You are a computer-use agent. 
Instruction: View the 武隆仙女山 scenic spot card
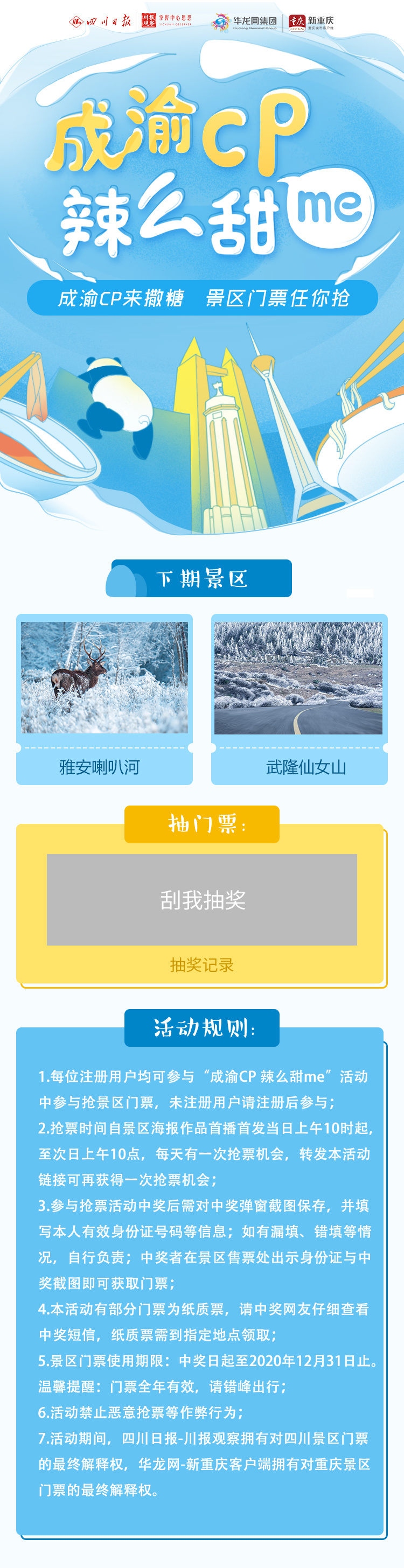coord(298,698)
